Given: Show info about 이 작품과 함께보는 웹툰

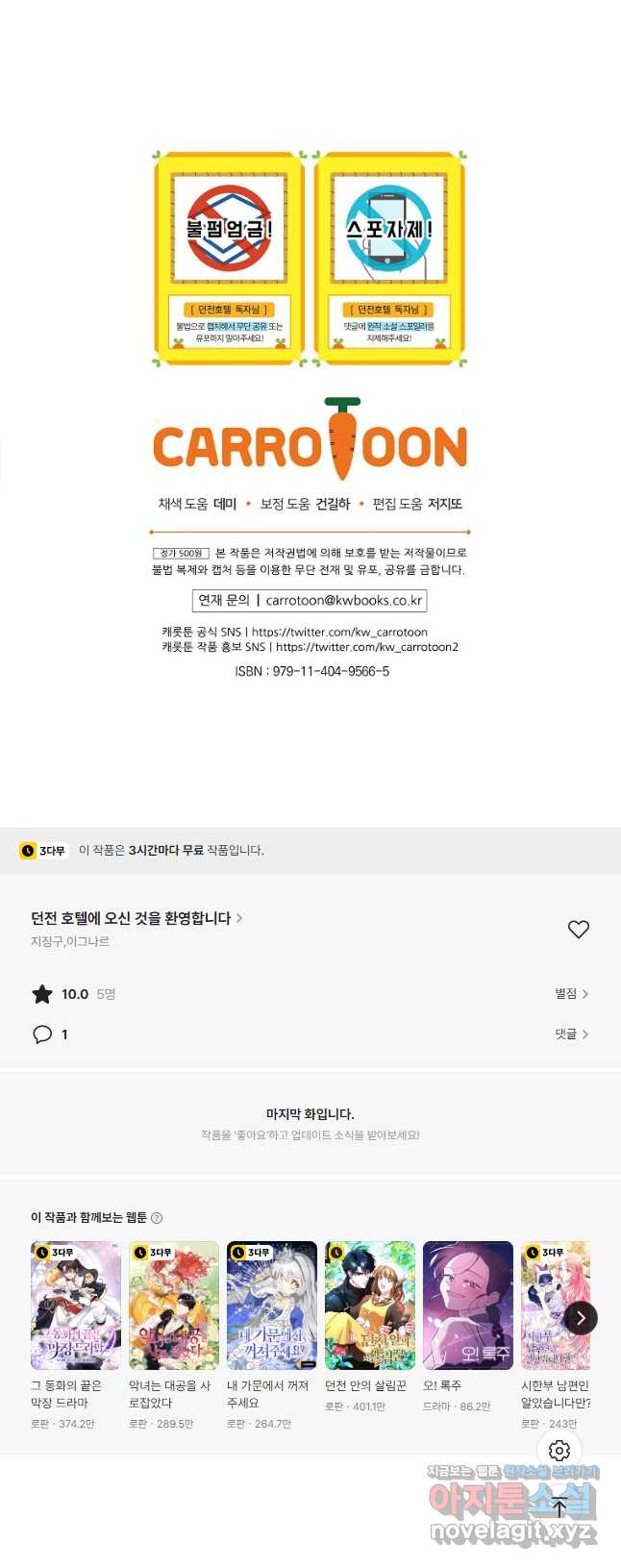Looking at the screenshot, I should coord(157,1218).
